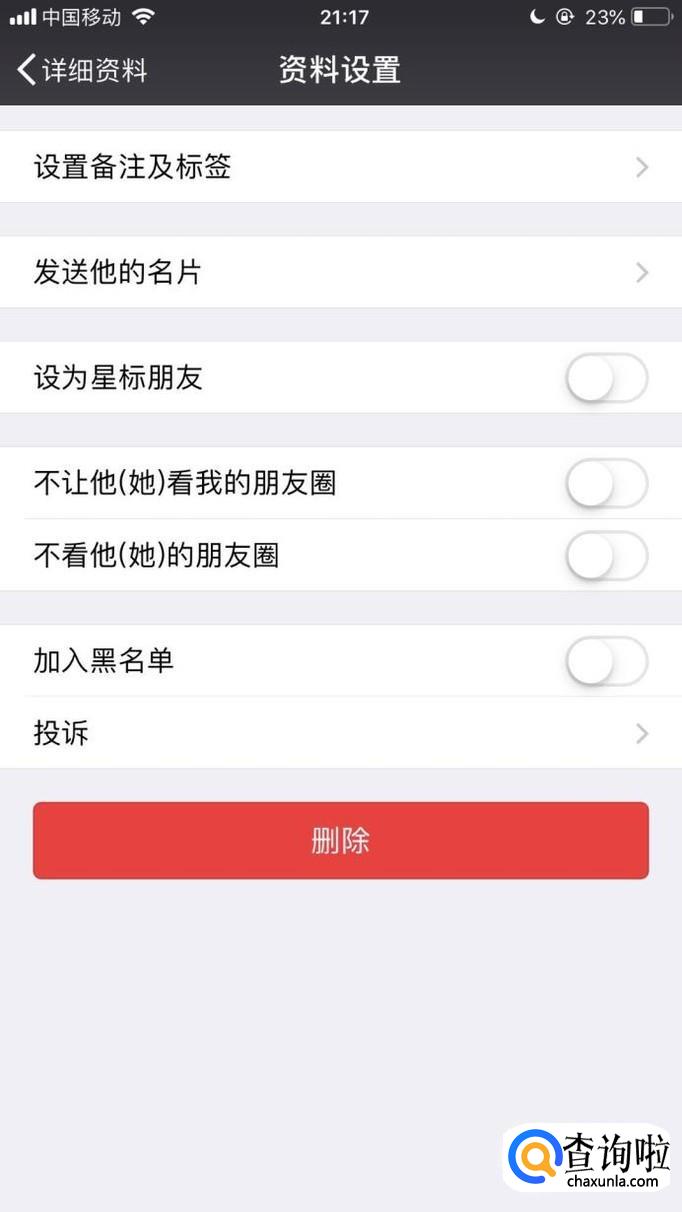This screenshot has height=1212, width=682.
Task: Toggle 加入黑名单 switch
Action: [x=606, y=661]
